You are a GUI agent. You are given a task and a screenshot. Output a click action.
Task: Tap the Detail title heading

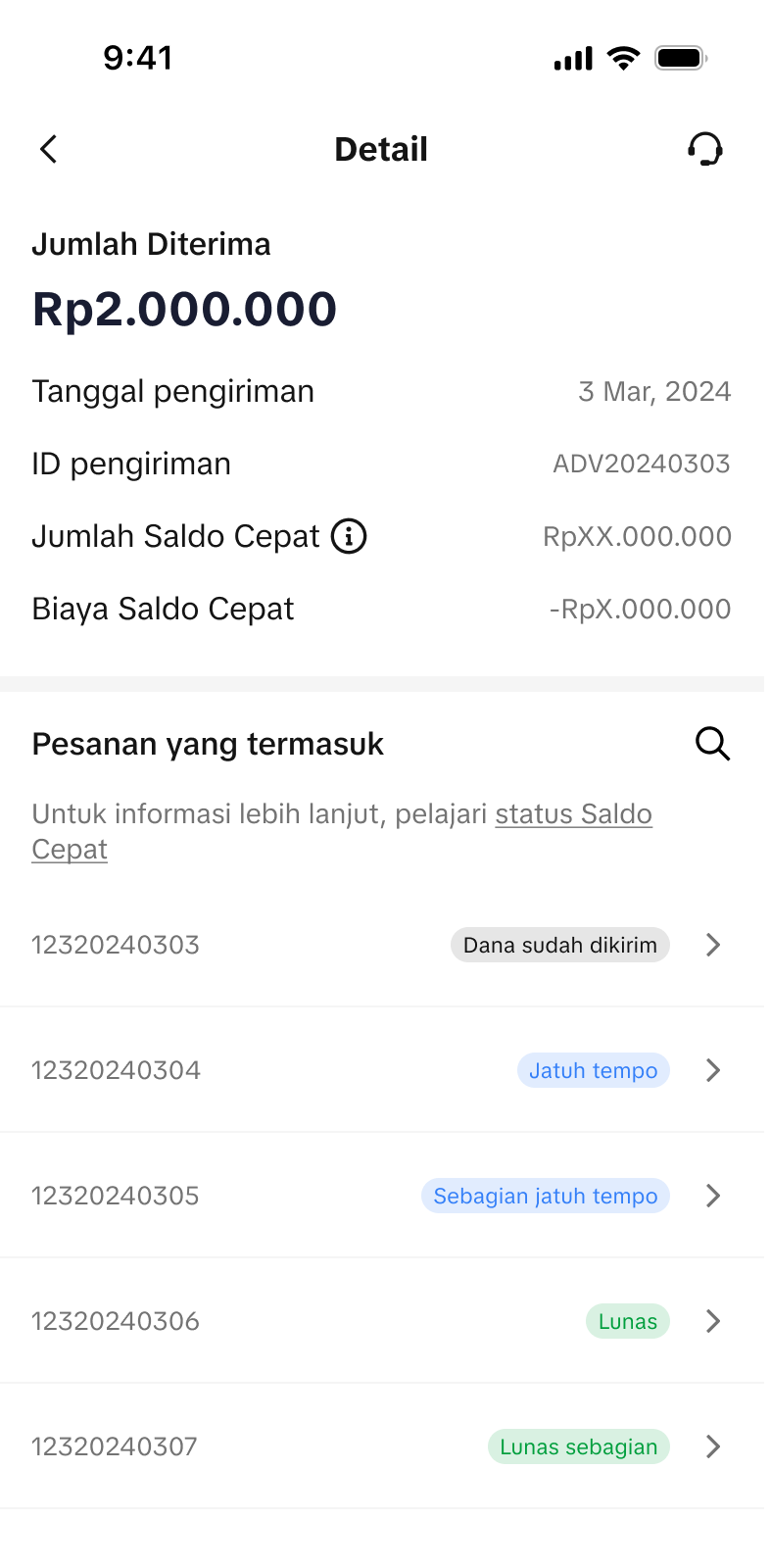click(x=381, y=149)
